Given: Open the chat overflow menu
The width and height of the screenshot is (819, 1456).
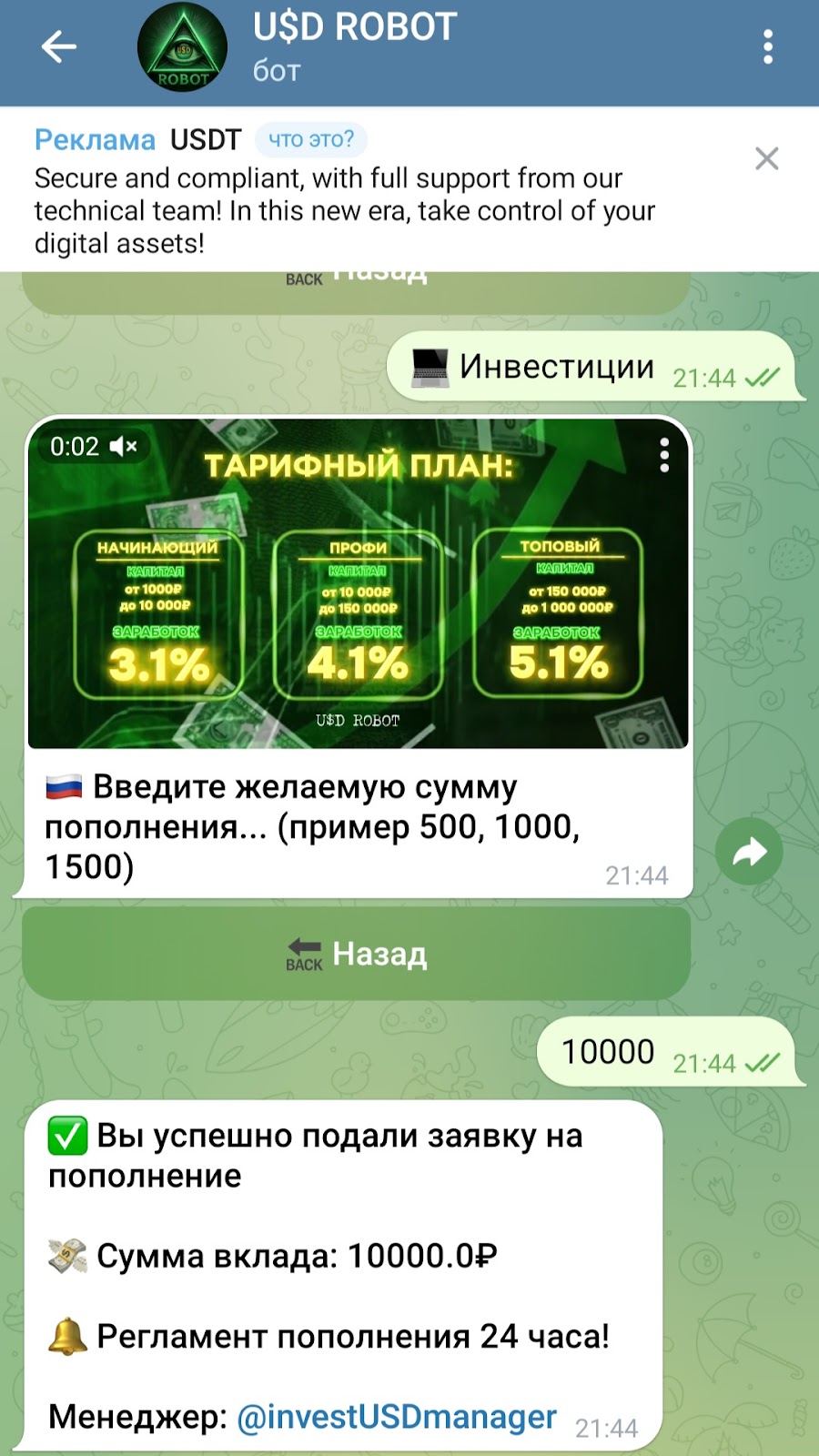Looking at the screenshot, I should (x=767, y=47).
